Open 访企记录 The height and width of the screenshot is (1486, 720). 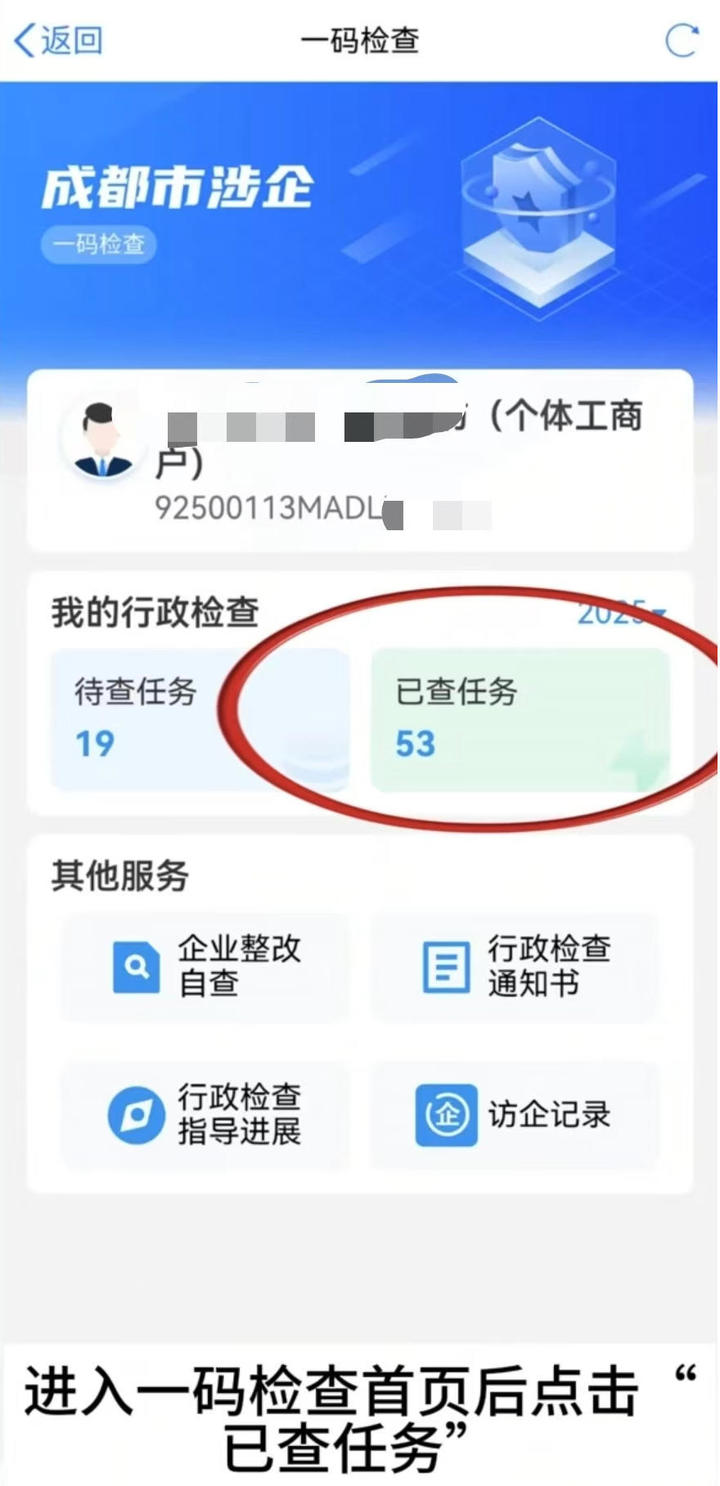(x=516, y=1115)
